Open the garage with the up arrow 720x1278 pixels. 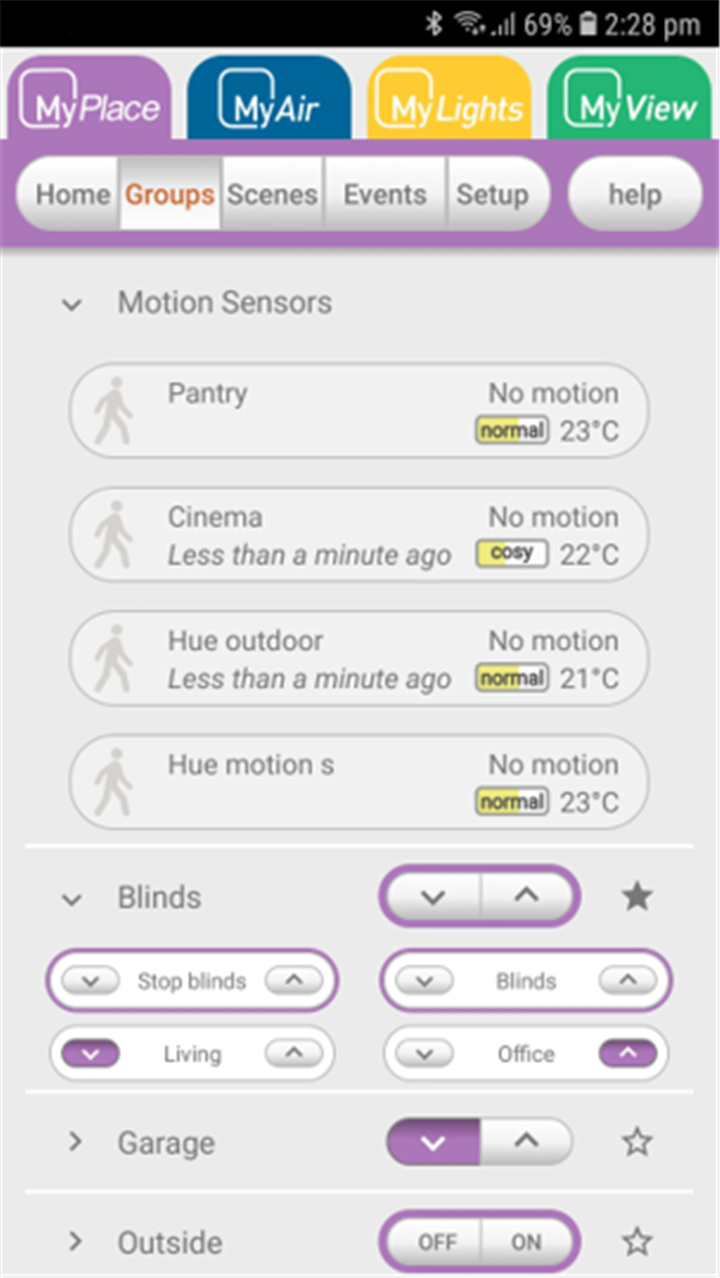(527, 1141)
